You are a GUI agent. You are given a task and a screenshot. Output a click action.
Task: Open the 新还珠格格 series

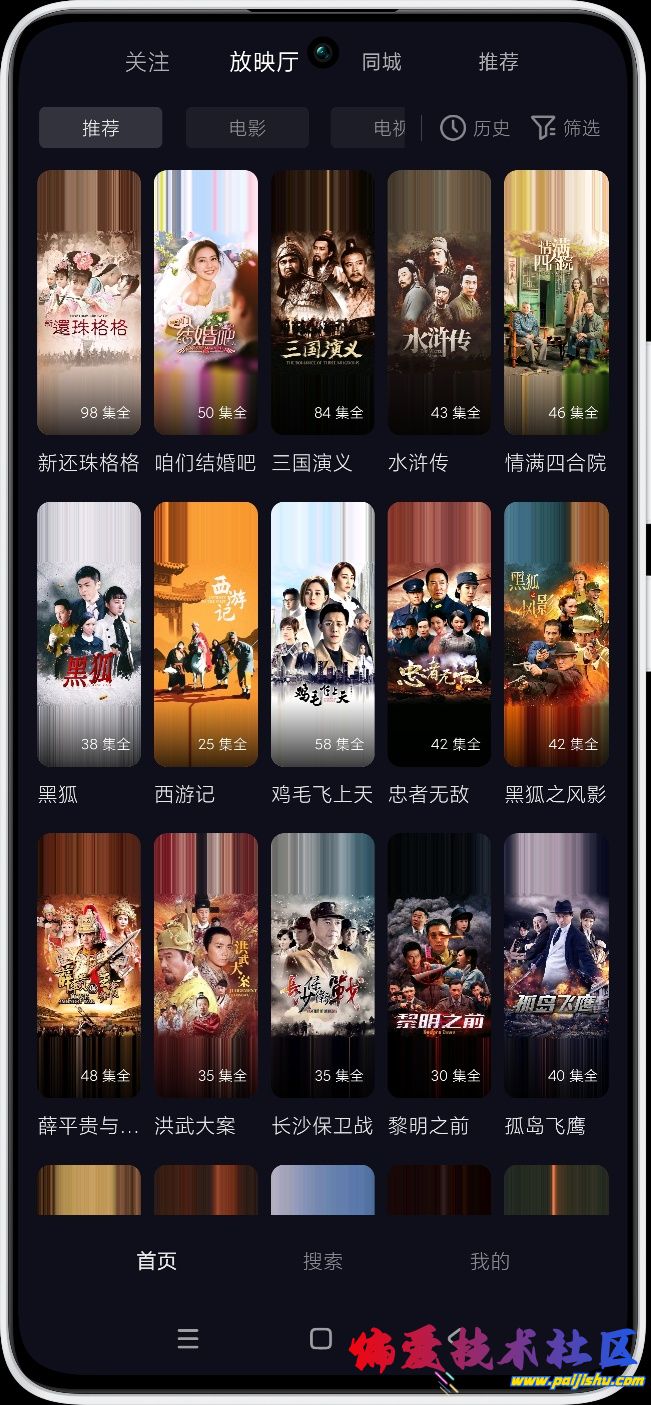89,302
